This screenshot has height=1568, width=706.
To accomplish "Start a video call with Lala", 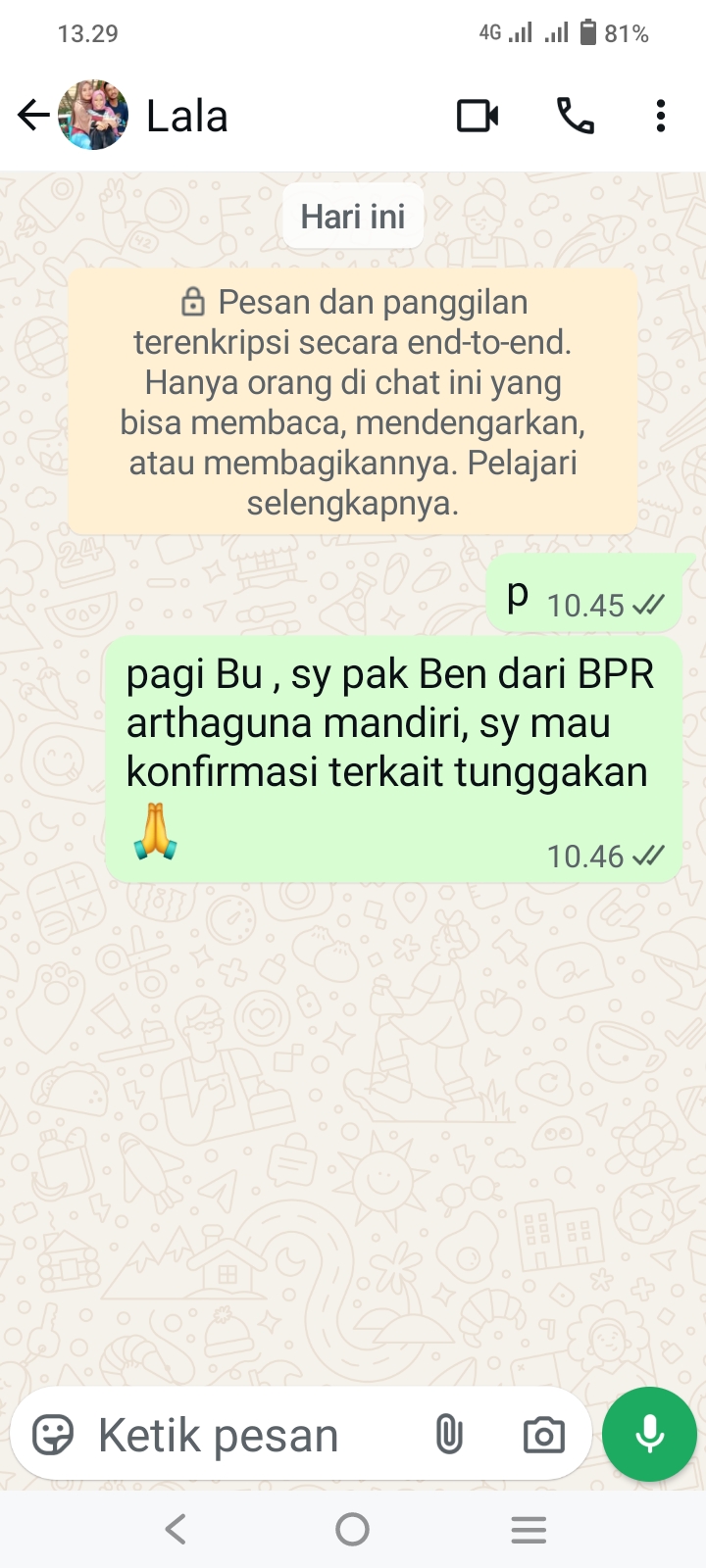I will 478,117.
